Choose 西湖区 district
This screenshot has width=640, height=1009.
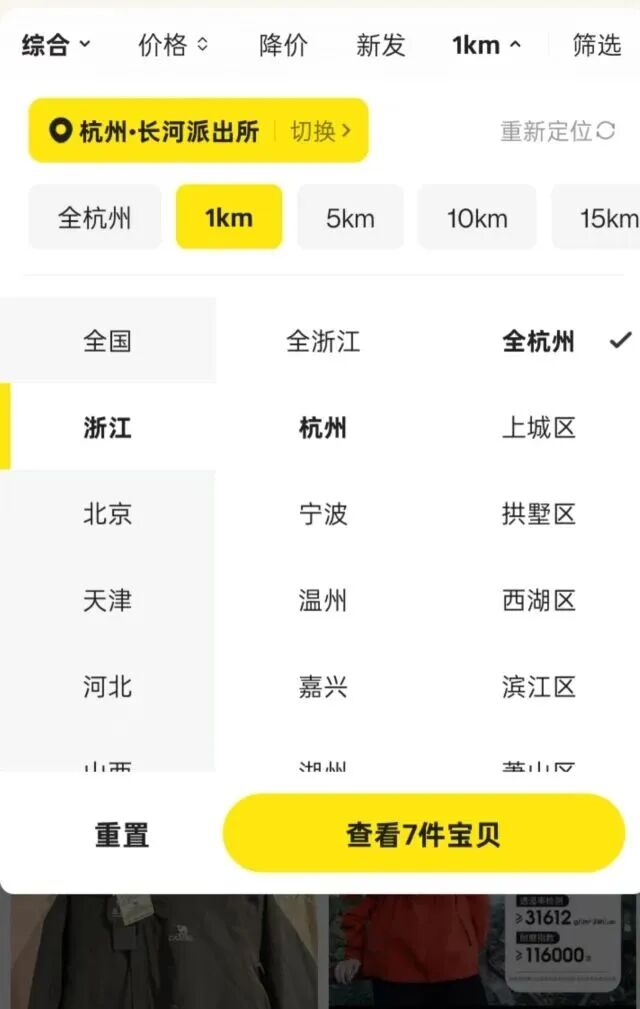539,600
